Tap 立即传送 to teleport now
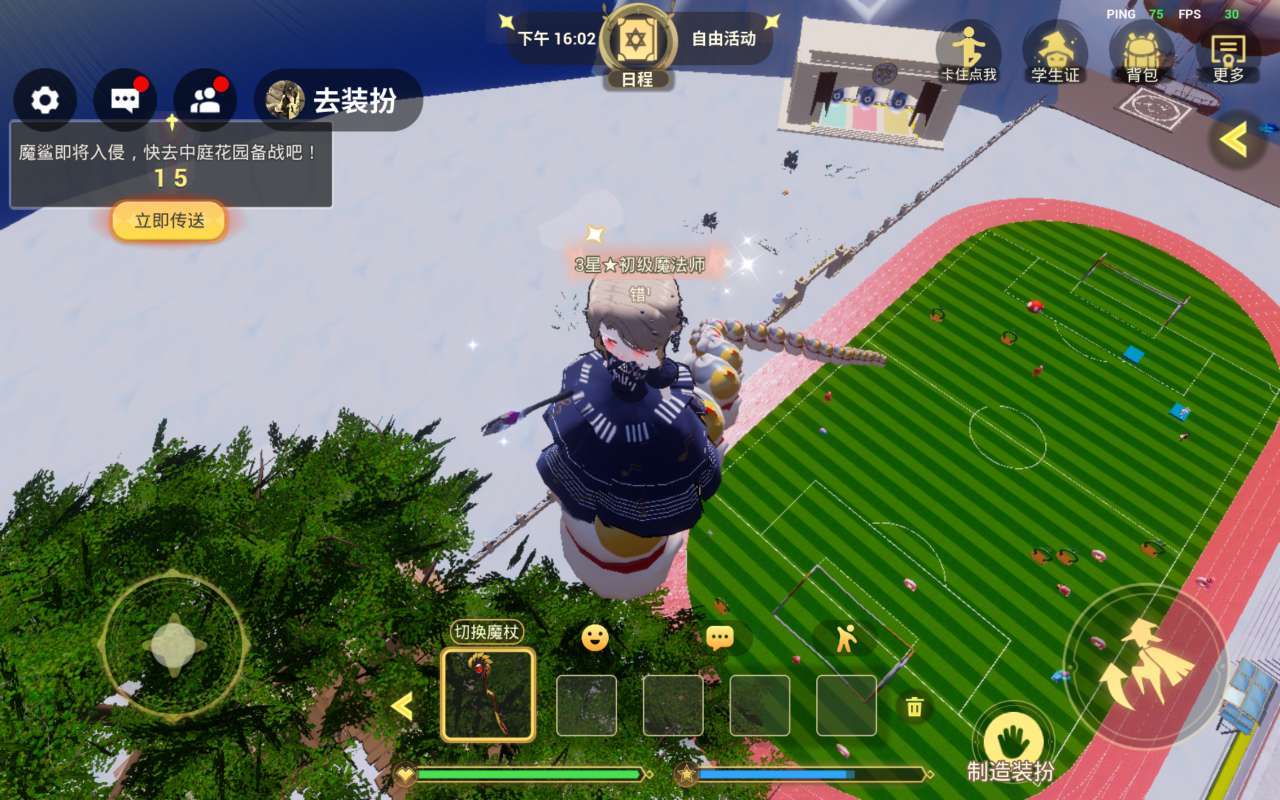1280x800 pixels. pos(169,221)
